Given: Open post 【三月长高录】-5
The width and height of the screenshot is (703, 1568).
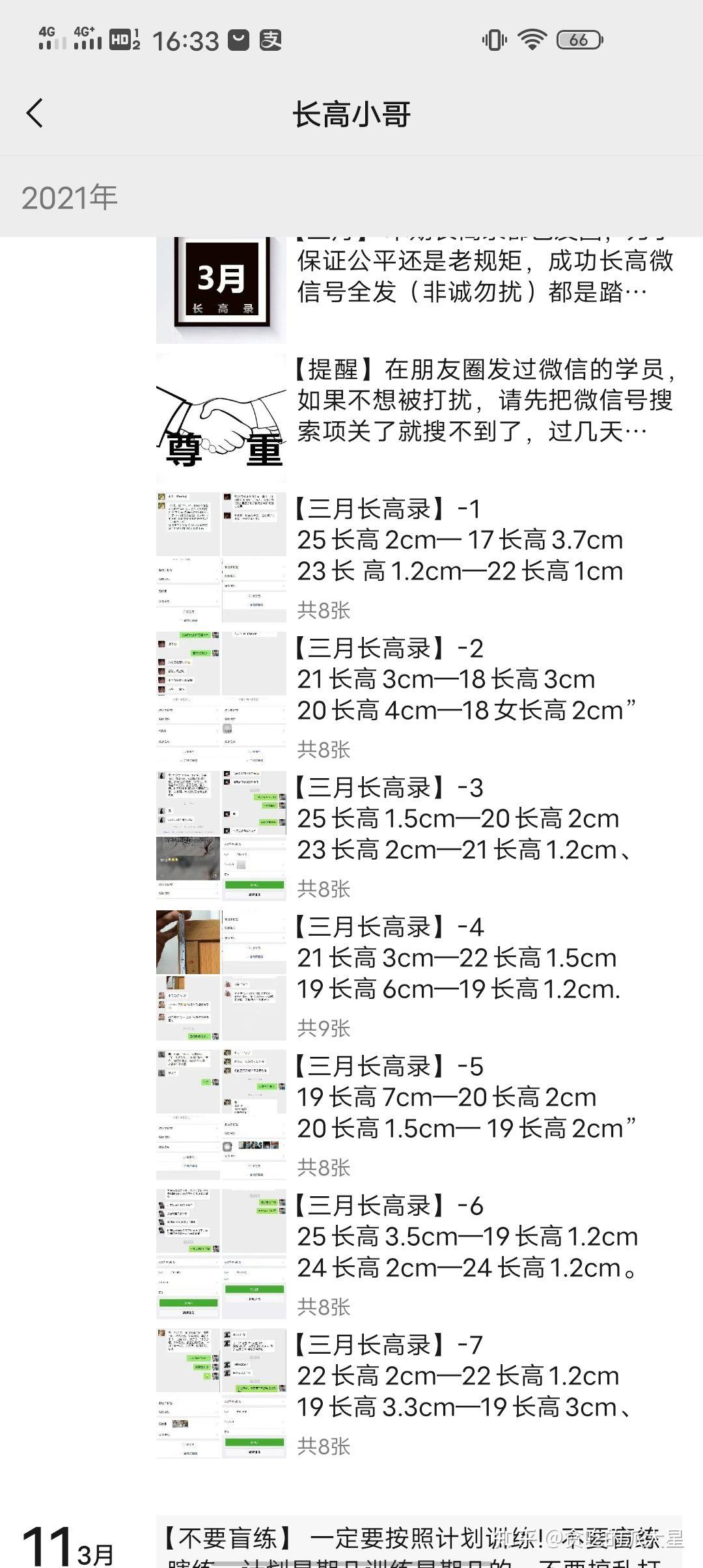Looking at the screenshot, I should 417,1113.
